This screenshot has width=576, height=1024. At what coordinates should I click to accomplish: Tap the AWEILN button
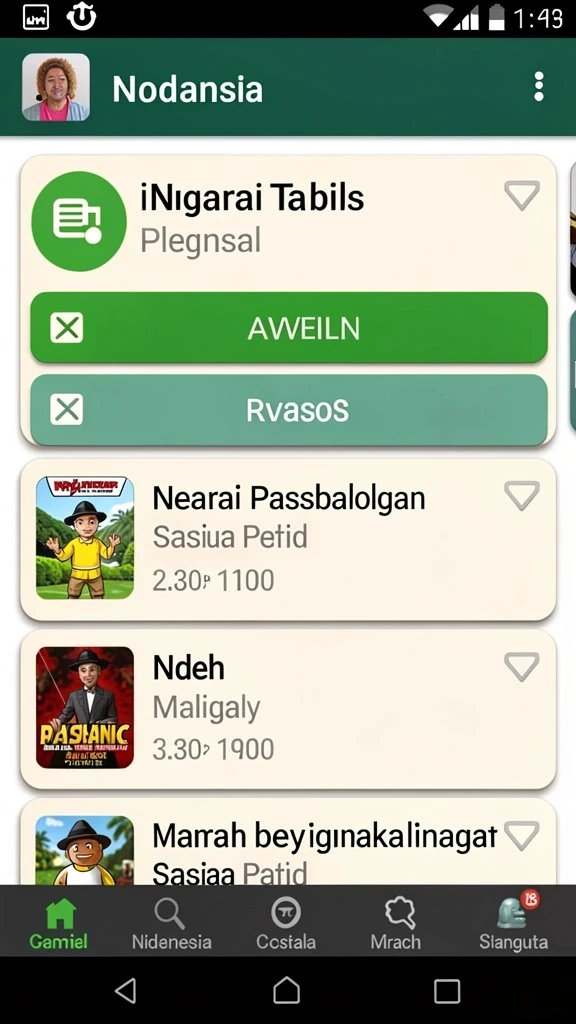click(289, 328)
